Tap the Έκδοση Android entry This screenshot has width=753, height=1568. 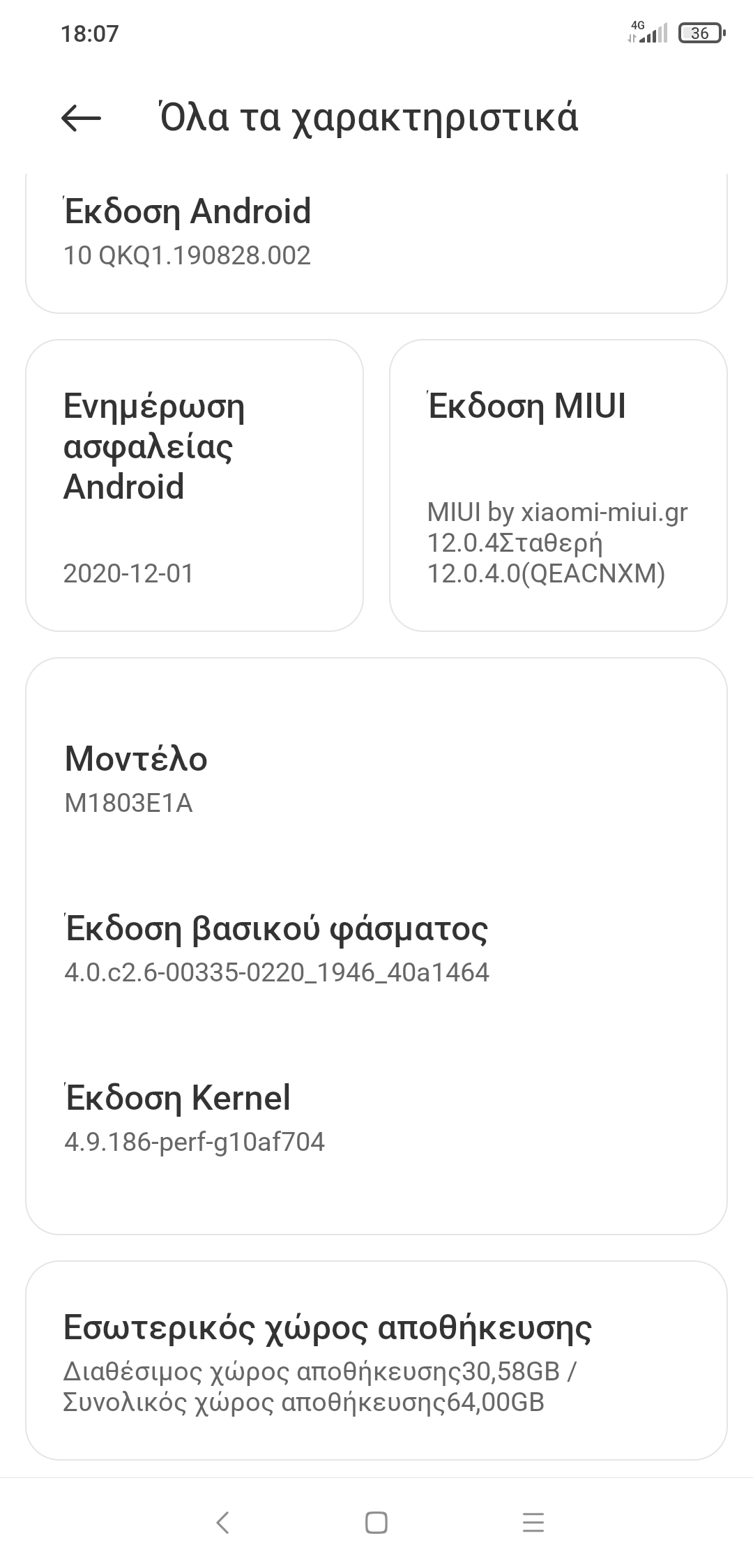pos(376,234)
